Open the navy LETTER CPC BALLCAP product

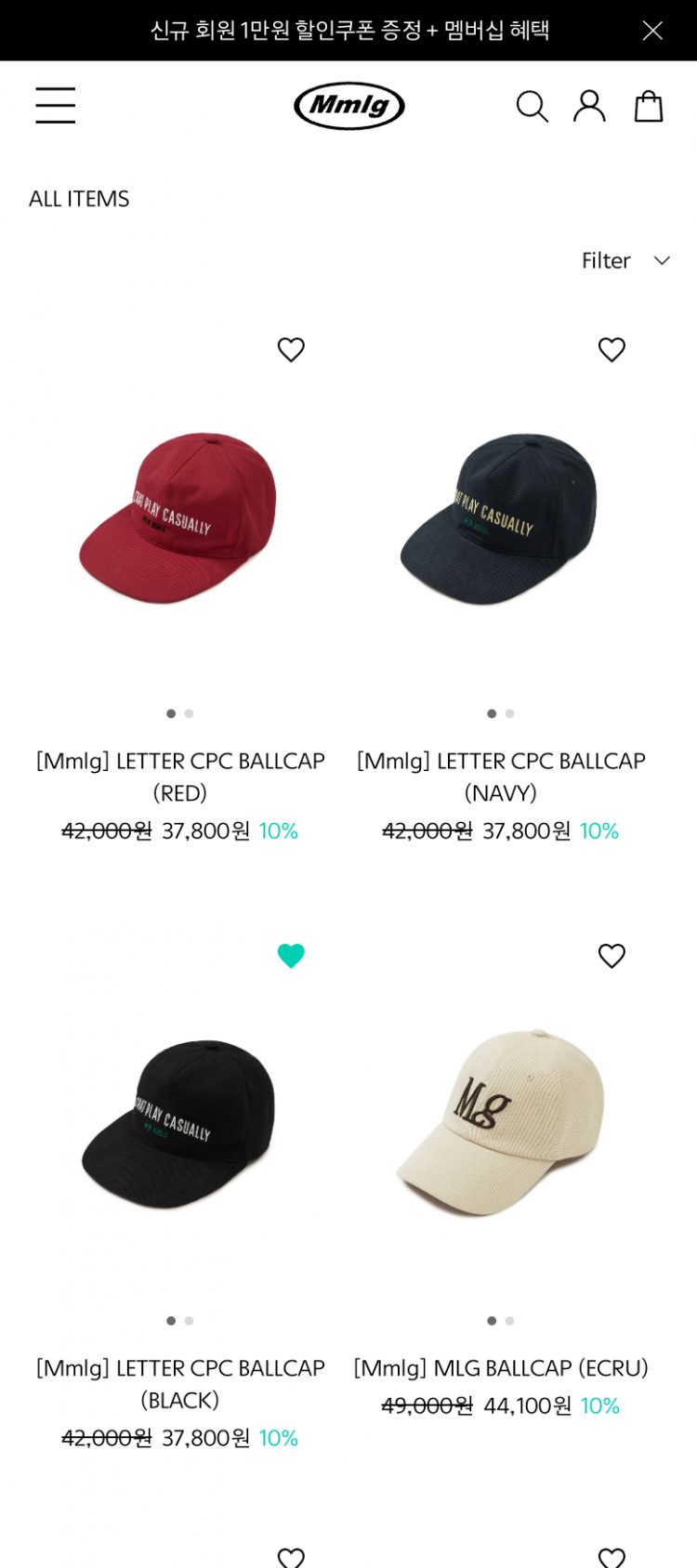tap(501, 517)
